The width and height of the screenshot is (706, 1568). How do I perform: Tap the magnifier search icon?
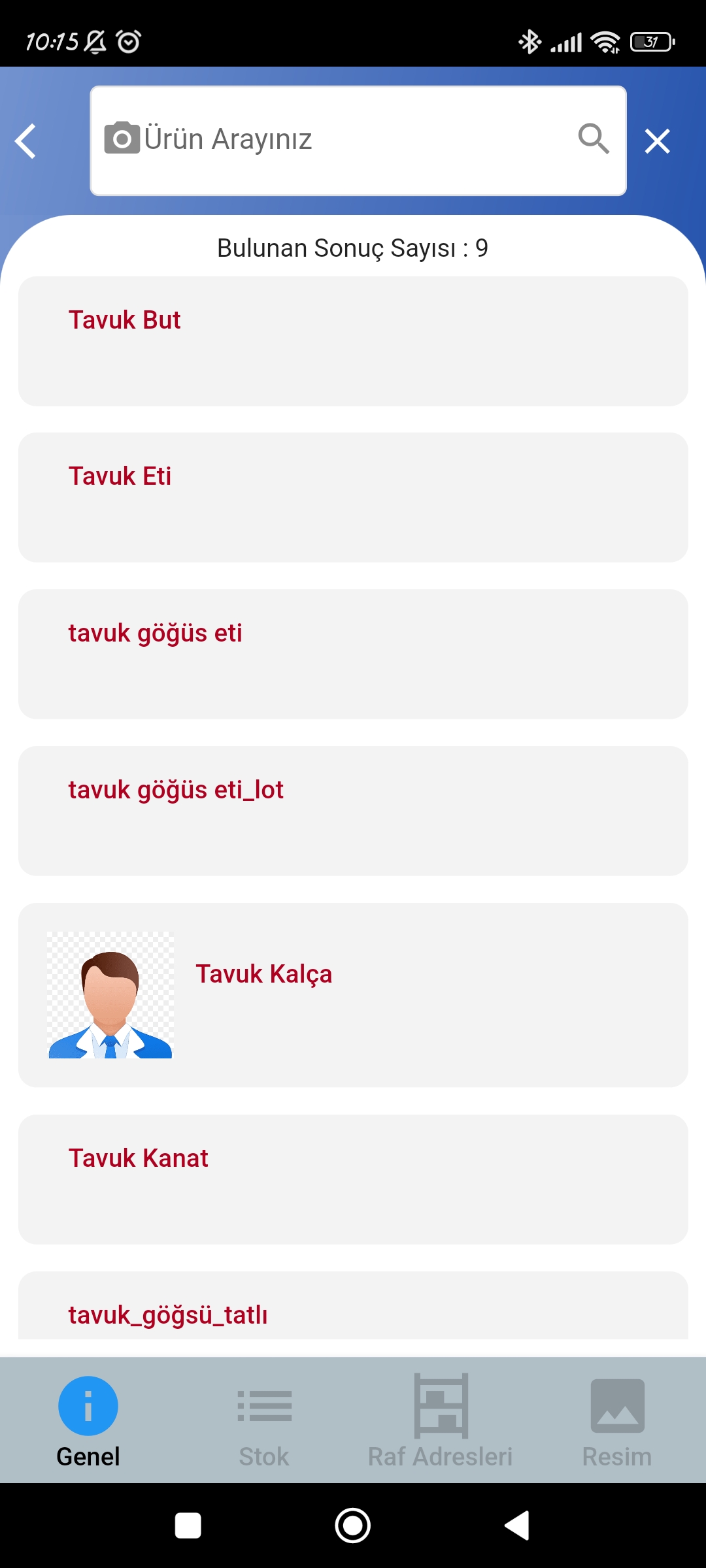594,139
